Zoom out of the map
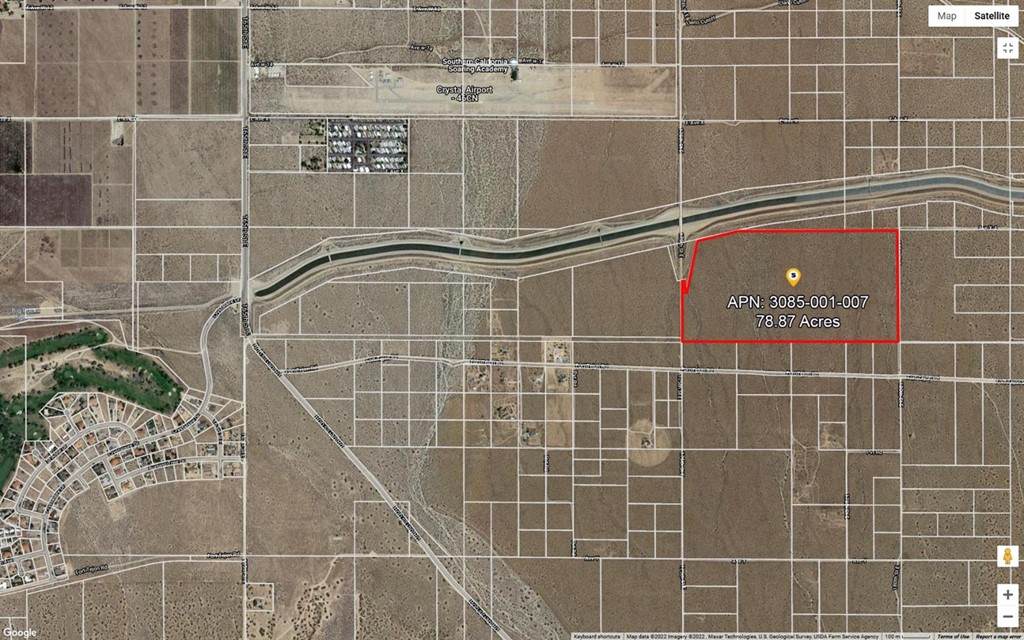 click(x=1007, y=615)
